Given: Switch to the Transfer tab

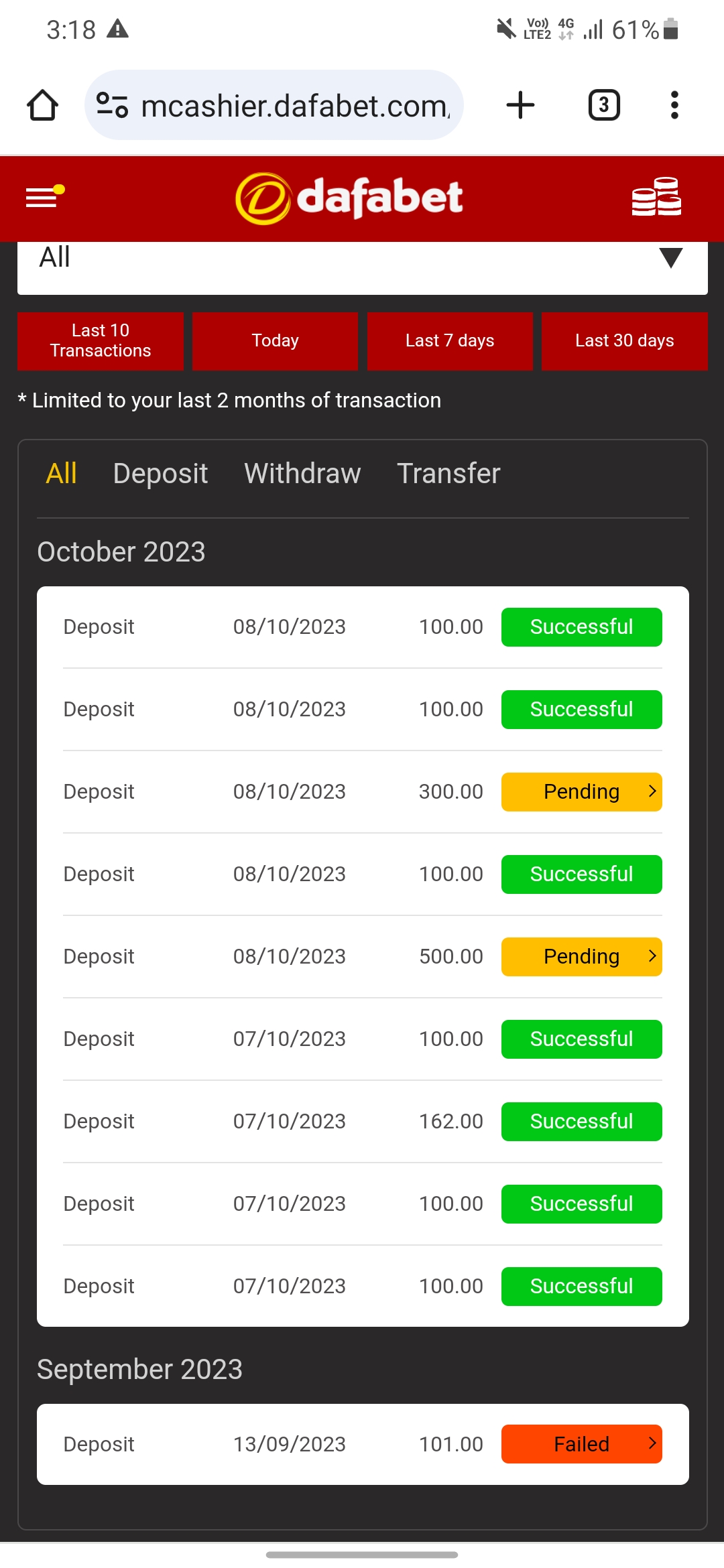Looking at the screenshot, I should [448, 473].
